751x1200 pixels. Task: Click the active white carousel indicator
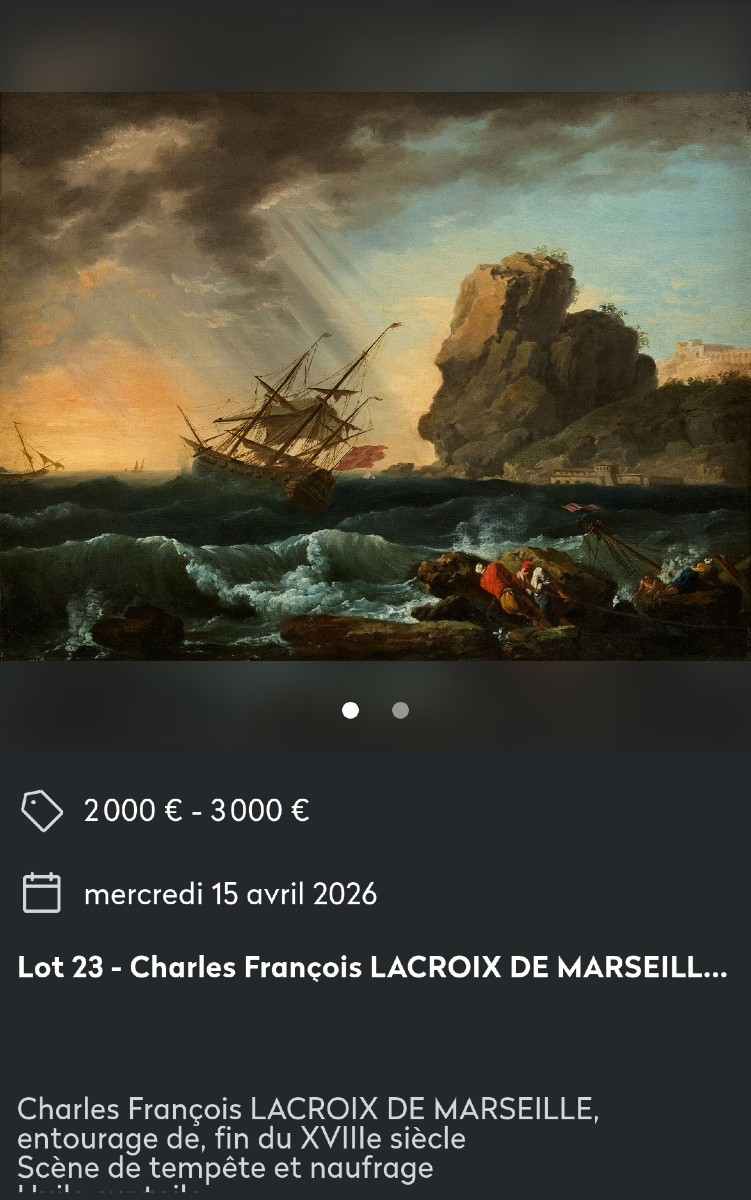click(x=351, y=710)
